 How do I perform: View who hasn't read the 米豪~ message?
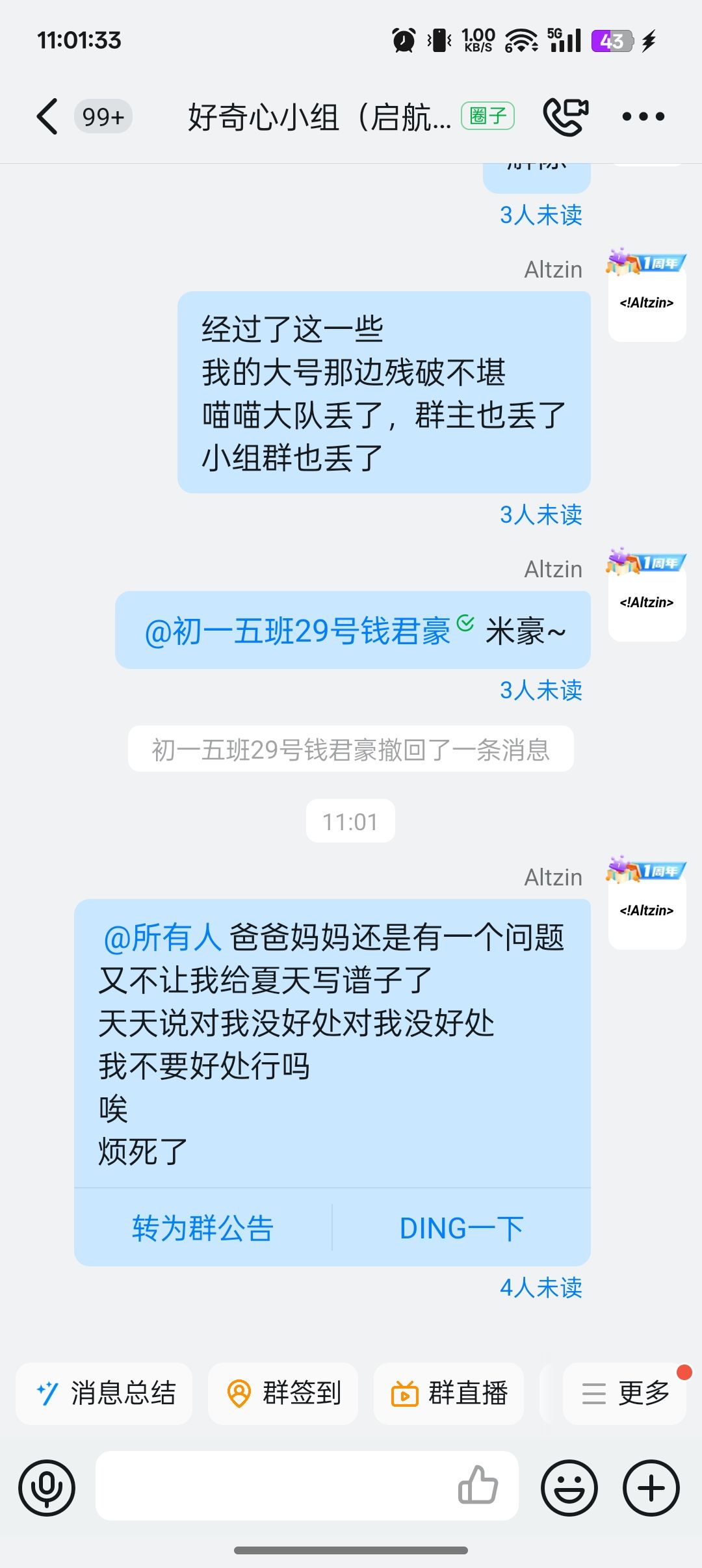[540, 690]
